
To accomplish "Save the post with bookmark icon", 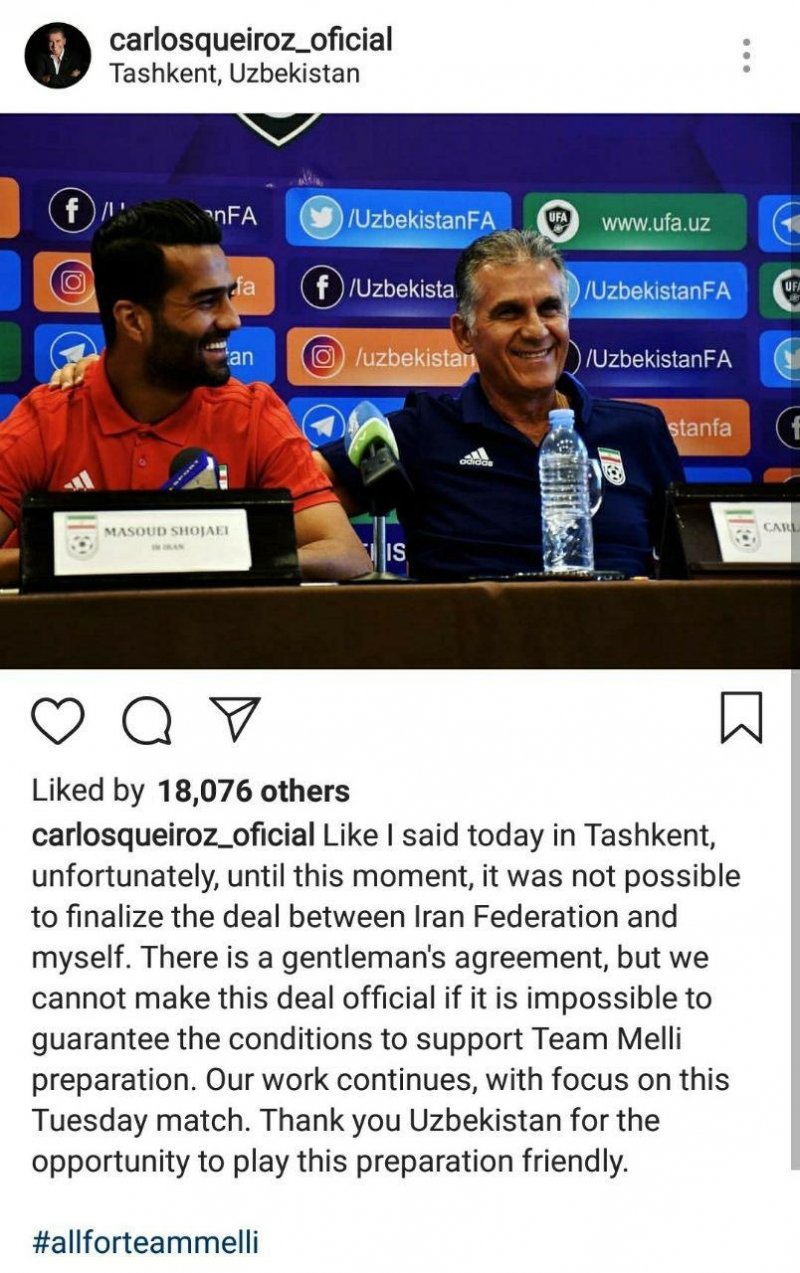I will coord(741,718).
